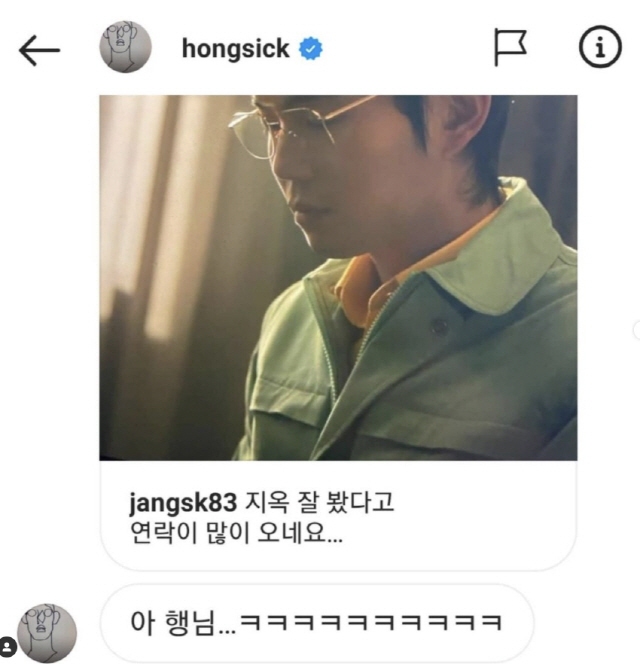This screenshot has width=640, height=664.
Task: Tap sender's avatar beside the message
Action: (47, 632)
